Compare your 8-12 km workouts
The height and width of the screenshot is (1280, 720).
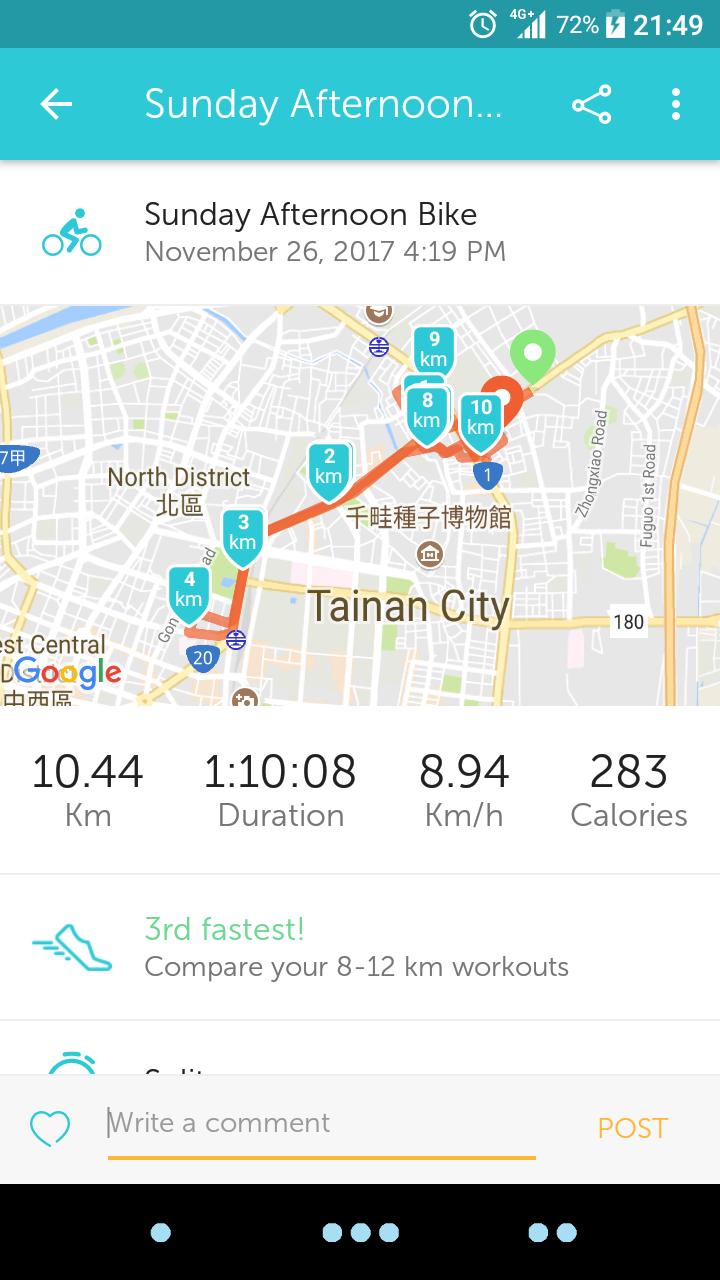(x=356, y=948)
